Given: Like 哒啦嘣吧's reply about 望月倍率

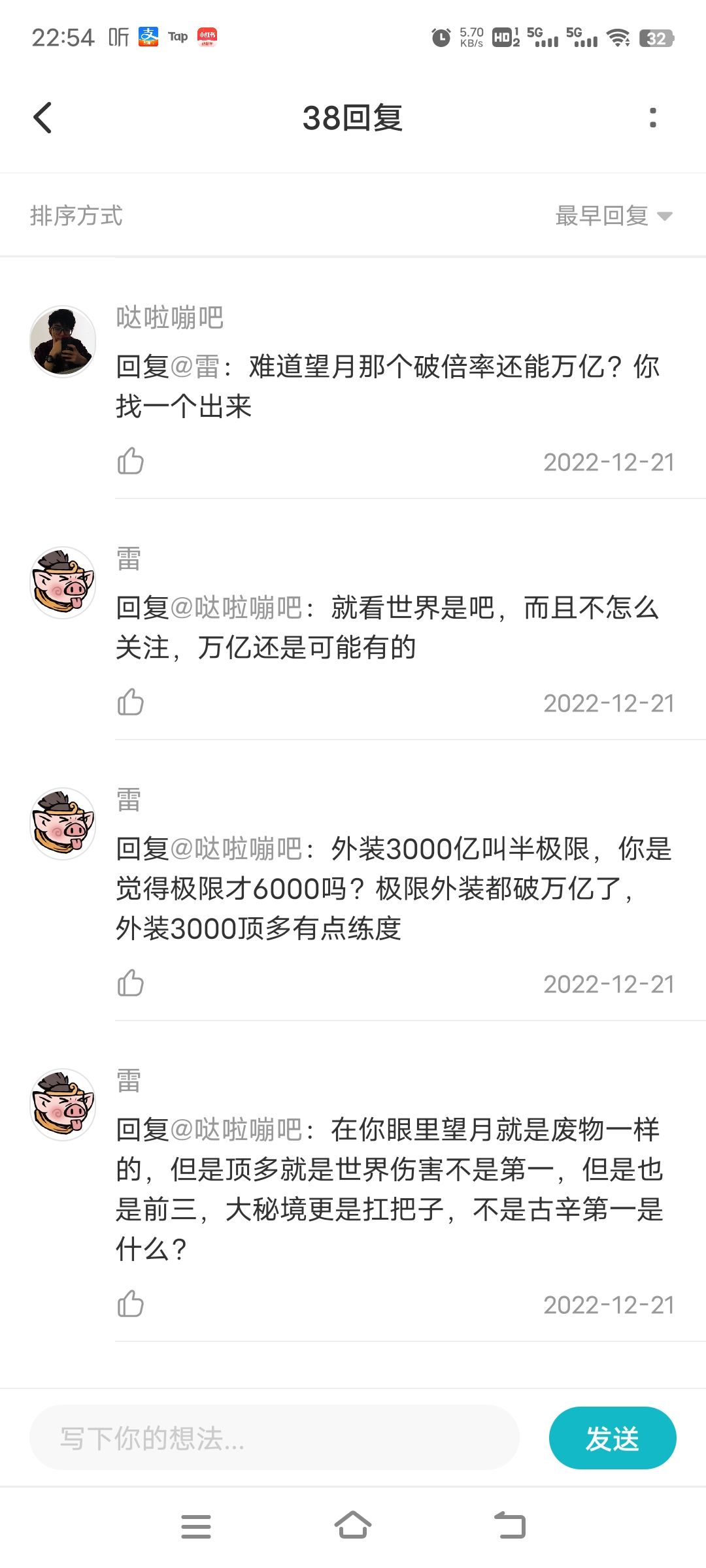Looking at the screenshot, I should 130,461.
